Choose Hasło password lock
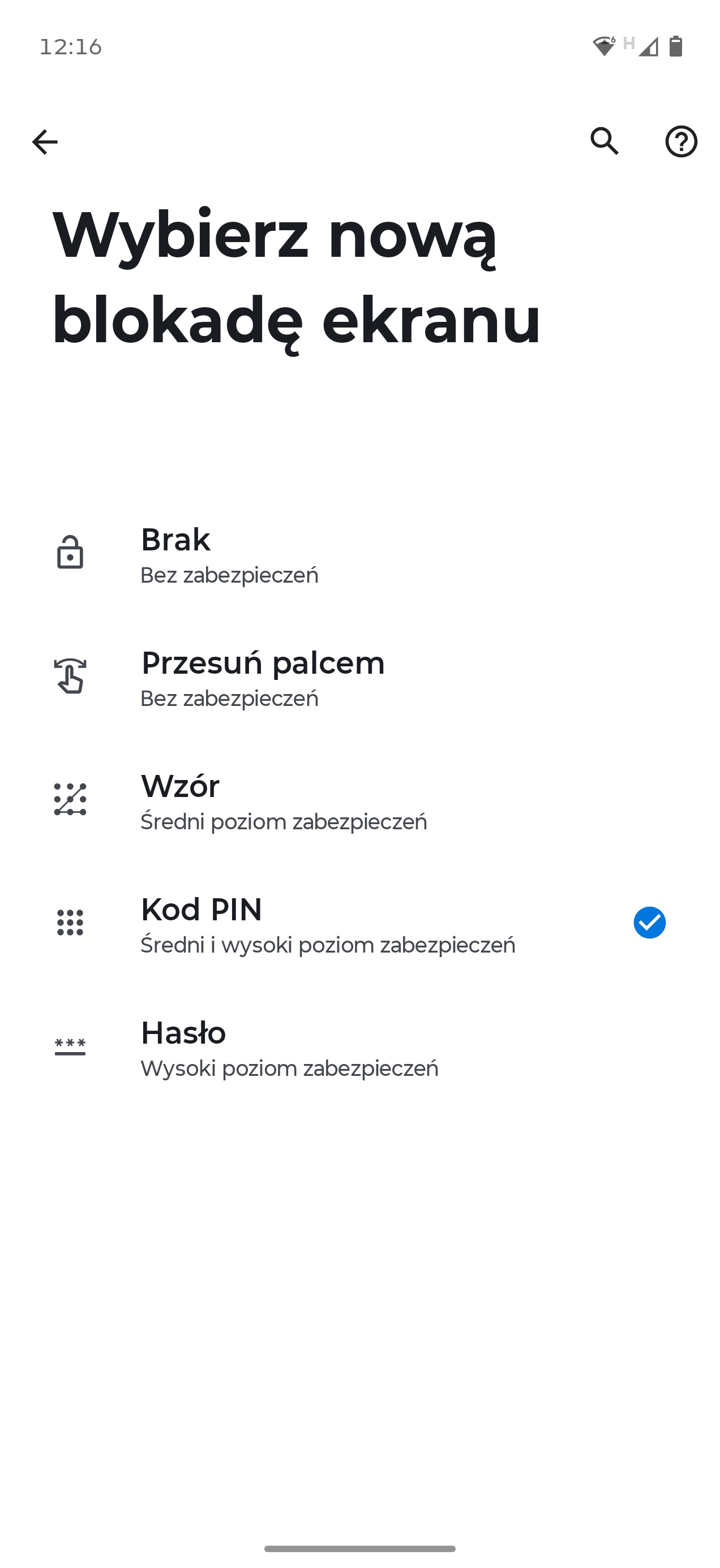The width and height of the screenshot is (720, 1568). pyautogui.click(x=360, y=1046)
